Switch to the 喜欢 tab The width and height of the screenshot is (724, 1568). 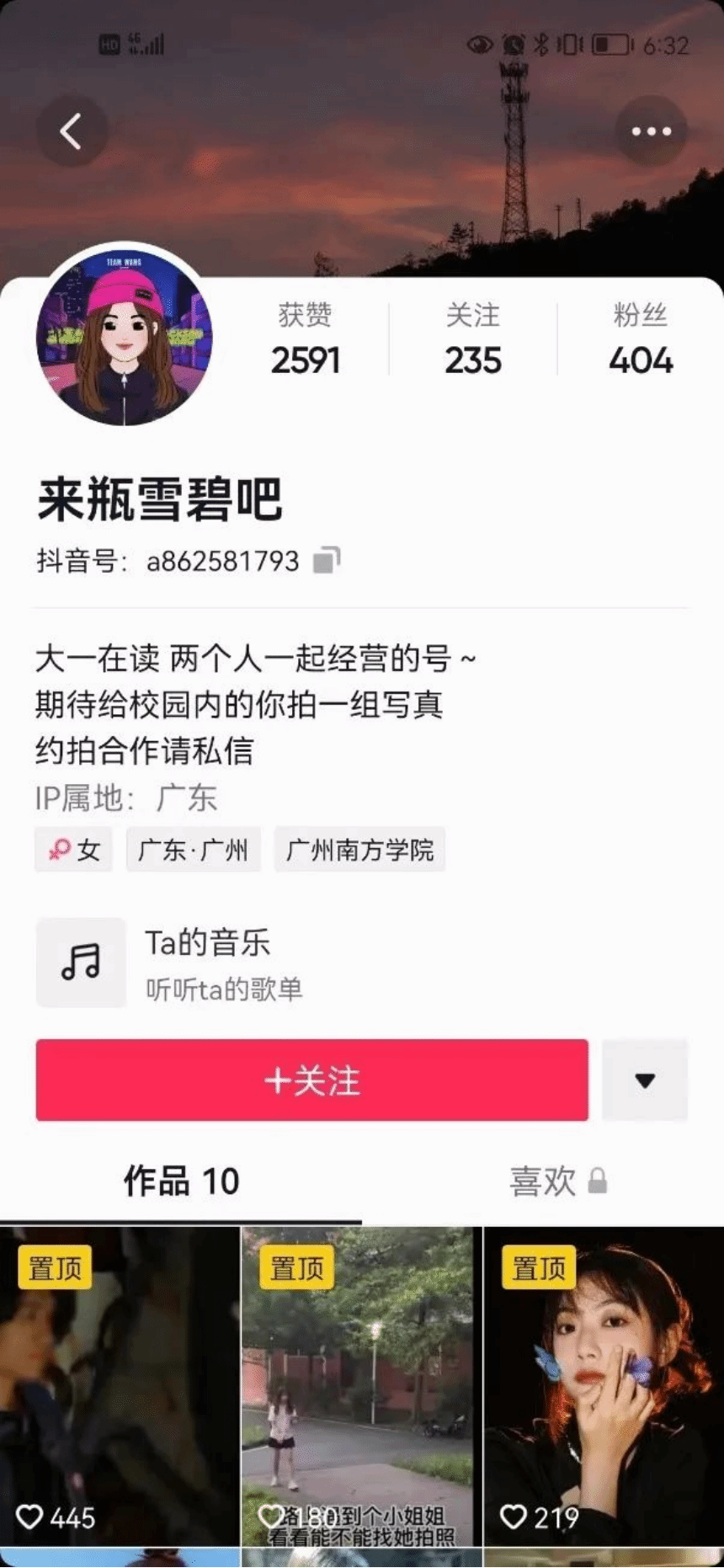pyautogui.click(x=542, y=1182)
